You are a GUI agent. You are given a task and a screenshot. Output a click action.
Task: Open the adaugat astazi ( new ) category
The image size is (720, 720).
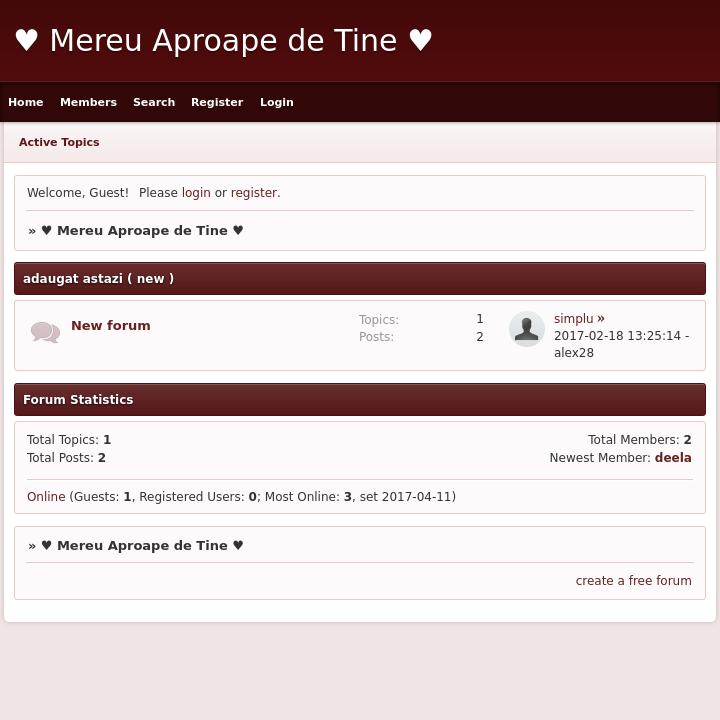pos(98,279)
